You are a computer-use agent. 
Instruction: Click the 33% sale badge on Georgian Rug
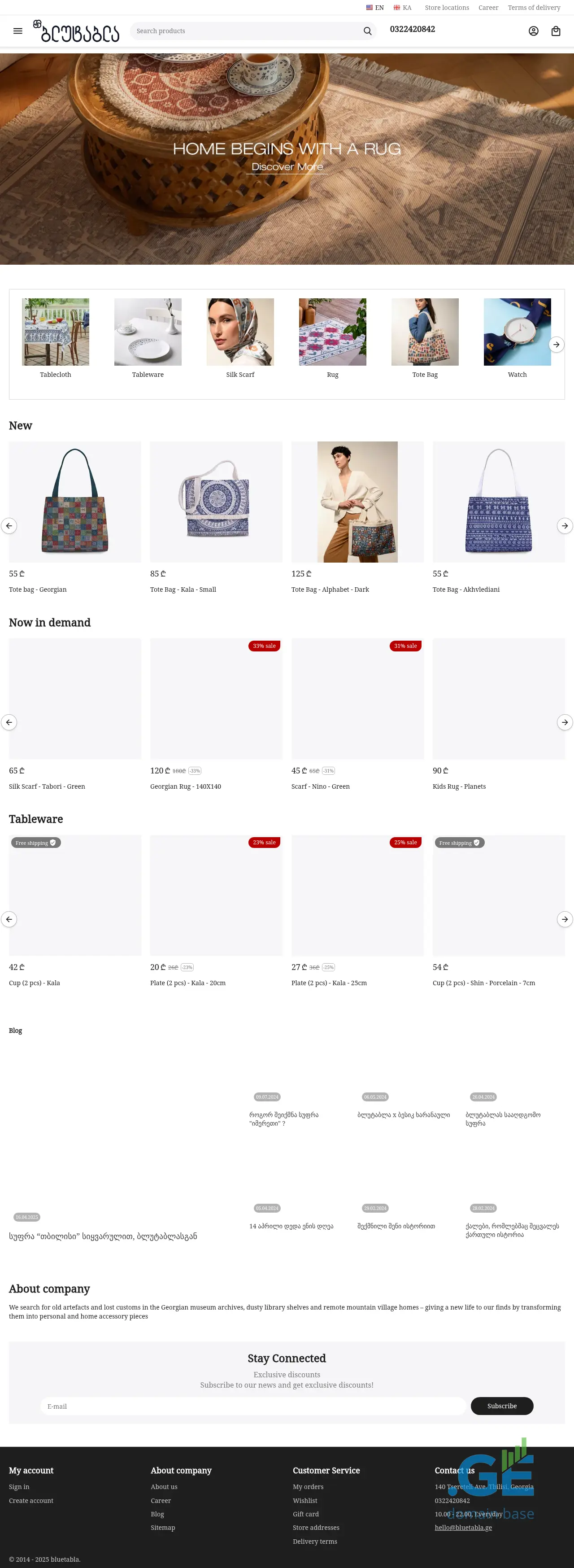(264, 646)
